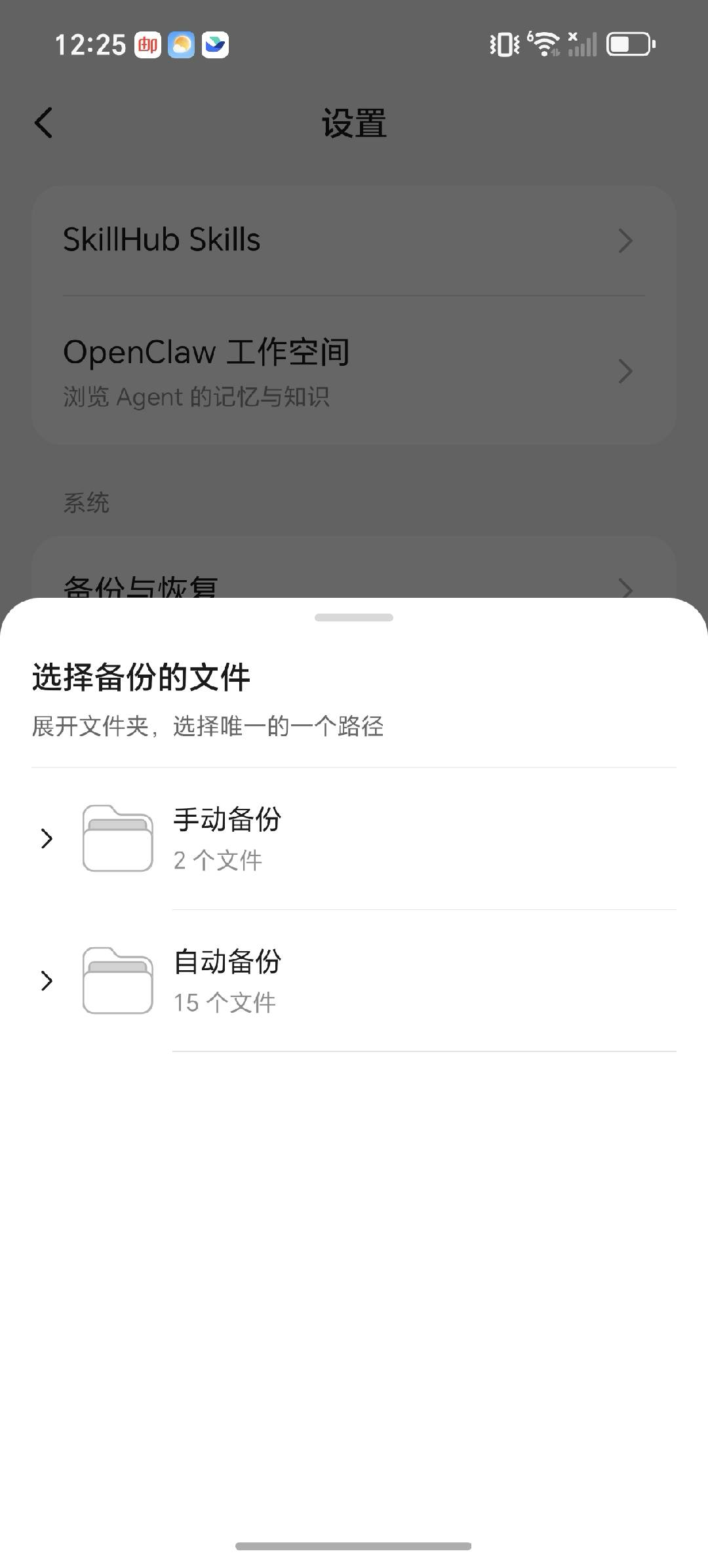Screen dimensions: 708x1568
Task: Expand the 手动备份 folder
Action: pyautogui.click(x=47, y=839)
